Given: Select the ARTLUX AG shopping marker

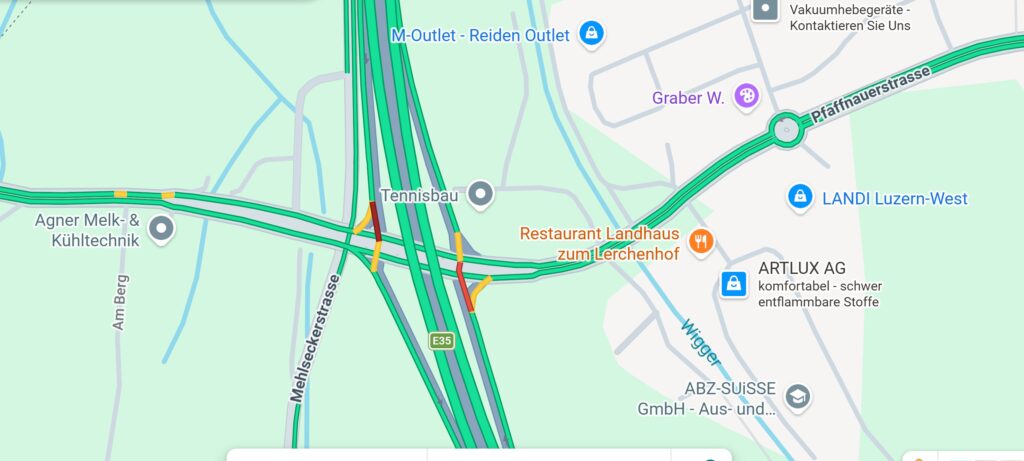Looking at the screenshot, I should (x=734, y=285).
